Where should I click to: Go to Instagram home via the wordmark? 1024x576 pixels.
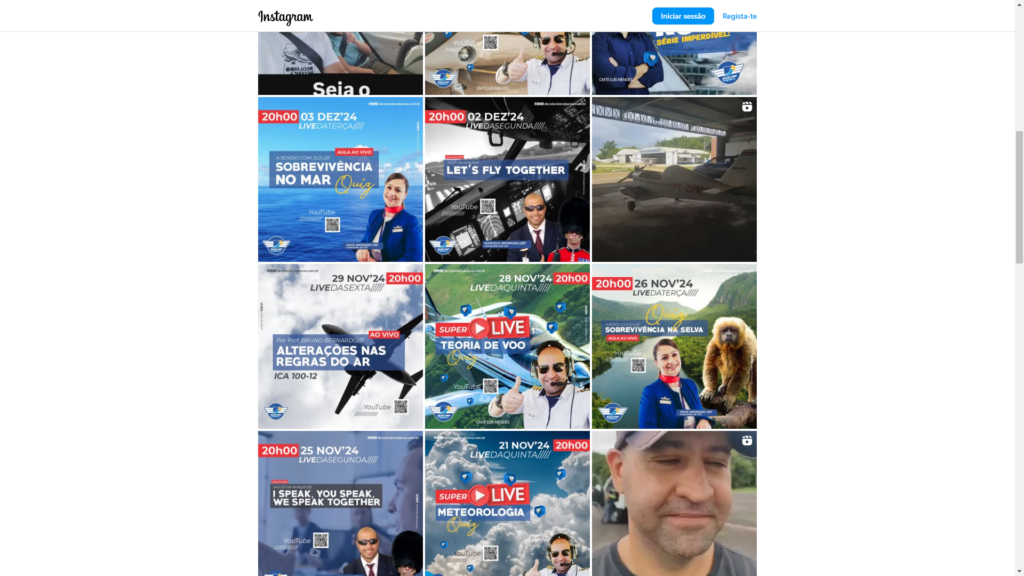[x=285, y=17]
